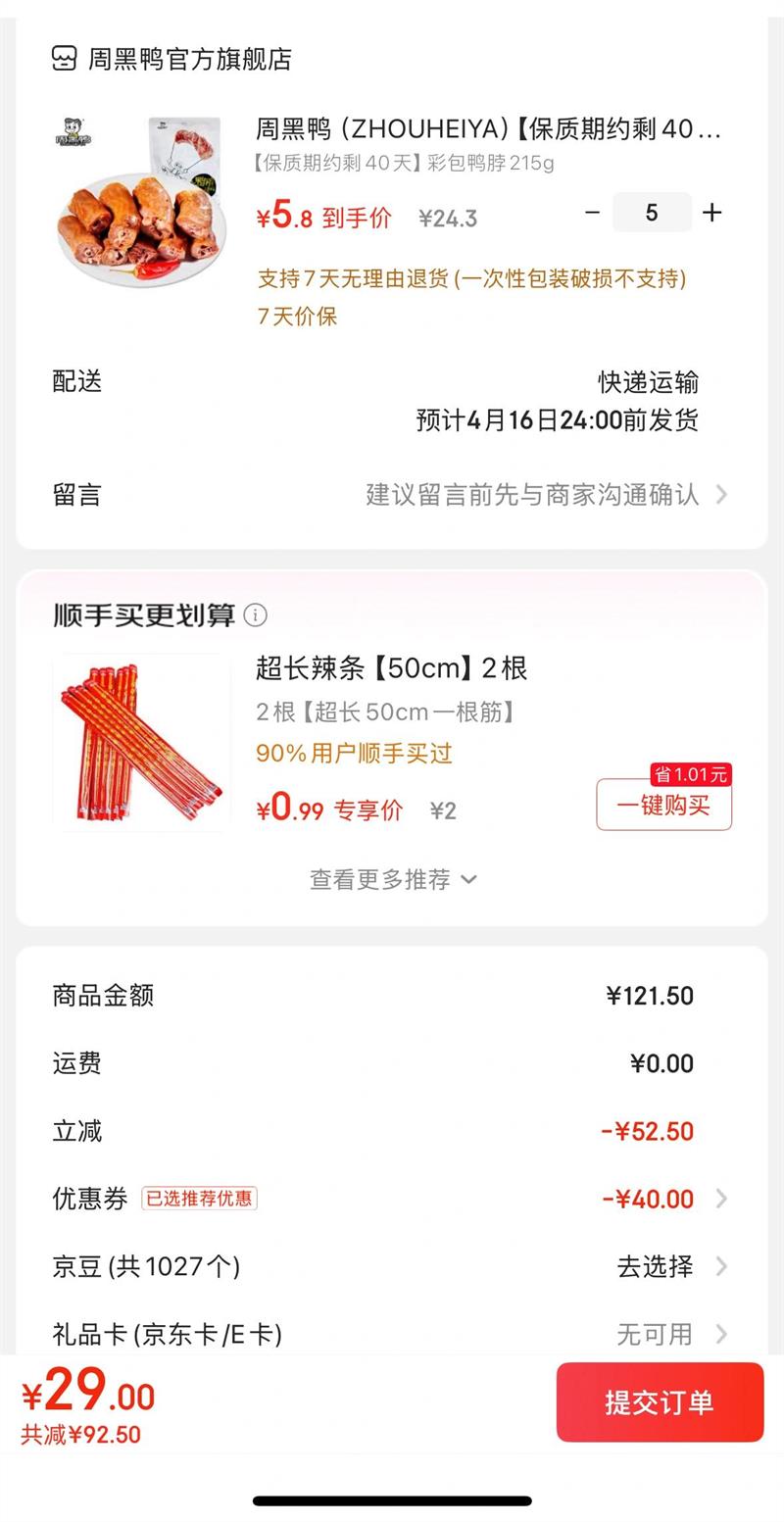The height and width of the screenshot is (1522, 784).
Task: Edit the quantity field showing 5
Action: click(652, 213)
